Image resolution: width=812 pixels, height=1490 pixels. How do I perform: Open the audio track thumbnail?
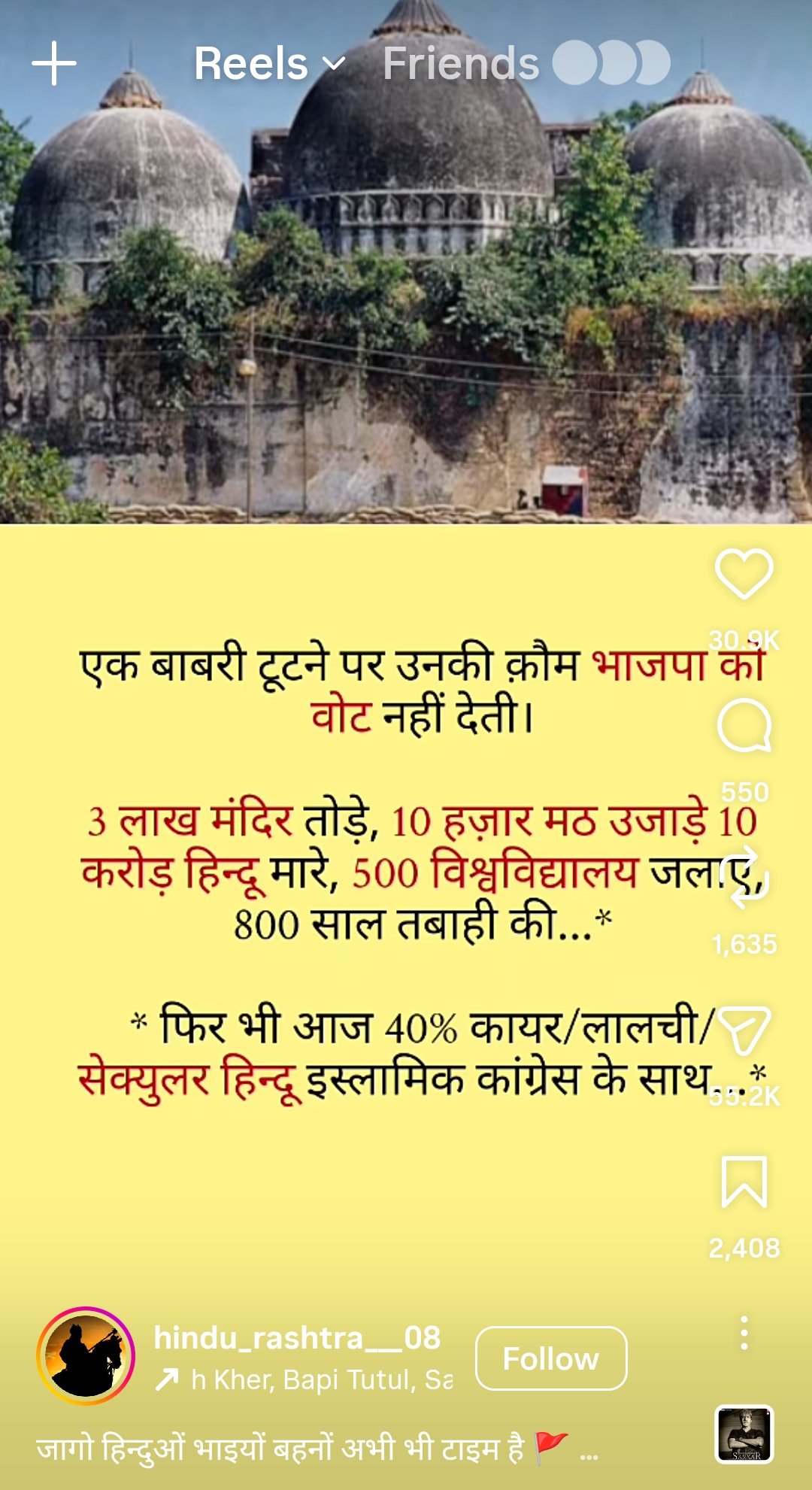pos(744,1434)
